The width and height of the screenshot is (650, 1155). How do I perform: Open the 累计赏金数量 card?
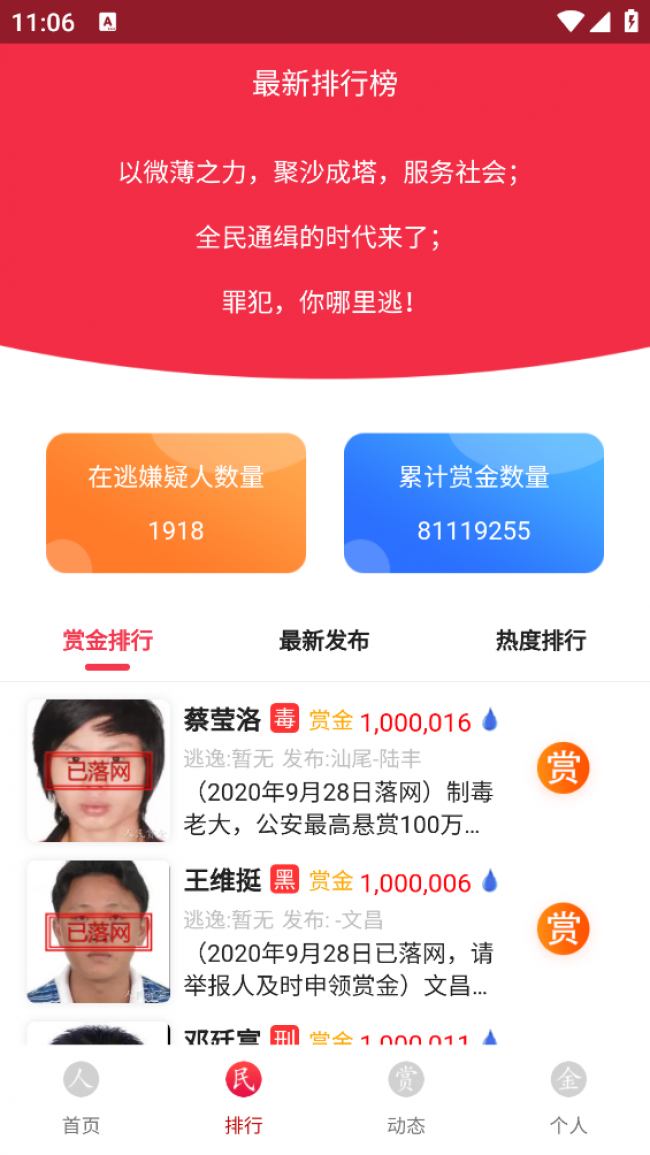tap(474, 503)
